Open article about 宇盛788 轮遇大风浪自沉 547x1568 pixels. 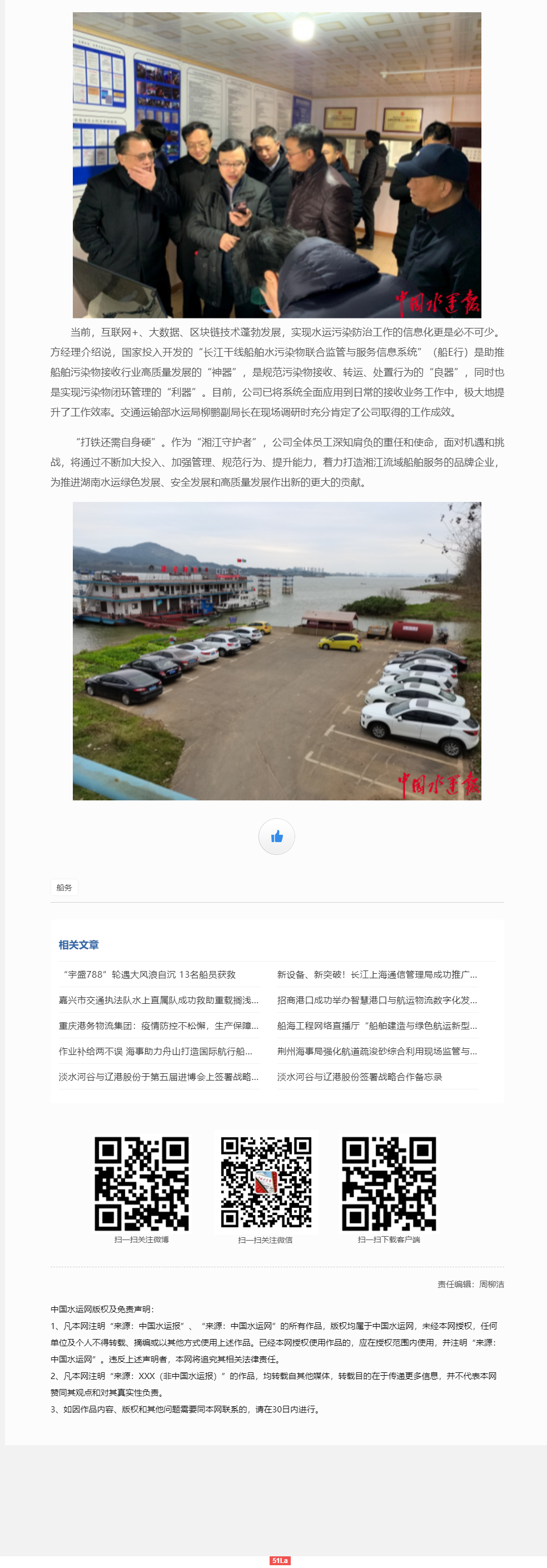pyautogui.click(x=148, y=974)
